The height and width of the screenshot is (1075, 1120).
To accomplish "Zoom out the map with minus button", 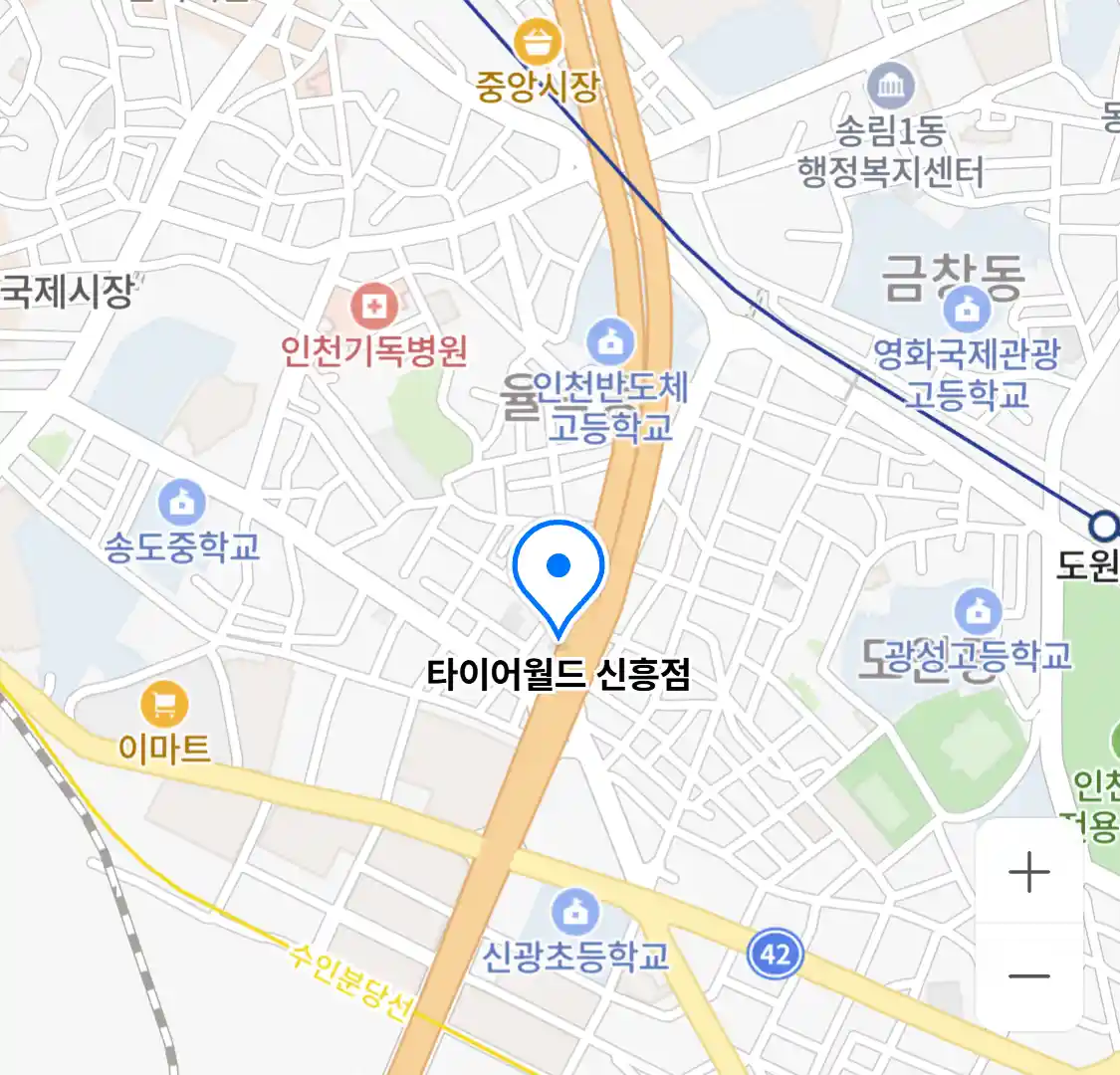I will 1028,975.
